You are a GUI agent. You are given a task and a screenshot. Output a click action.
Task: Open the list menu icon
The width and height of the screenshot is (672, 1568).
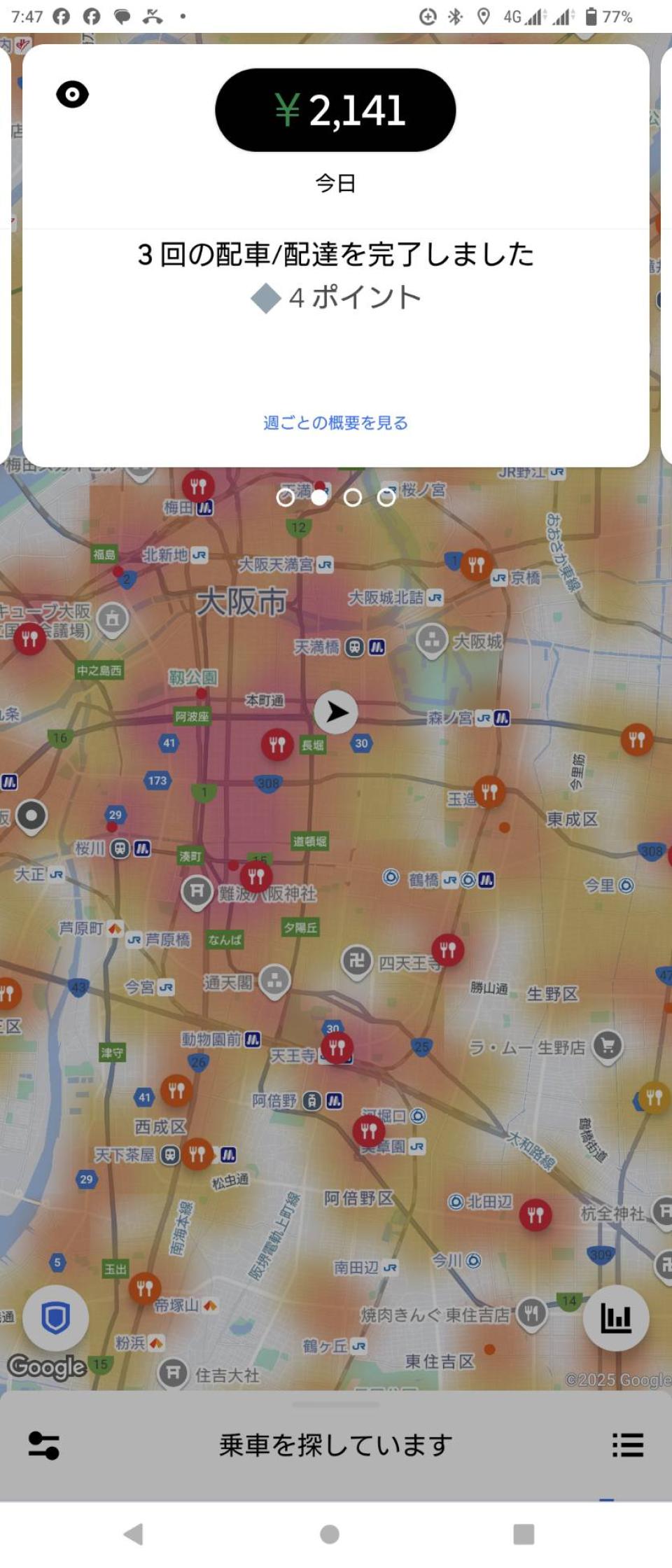tap(627, 1445)
